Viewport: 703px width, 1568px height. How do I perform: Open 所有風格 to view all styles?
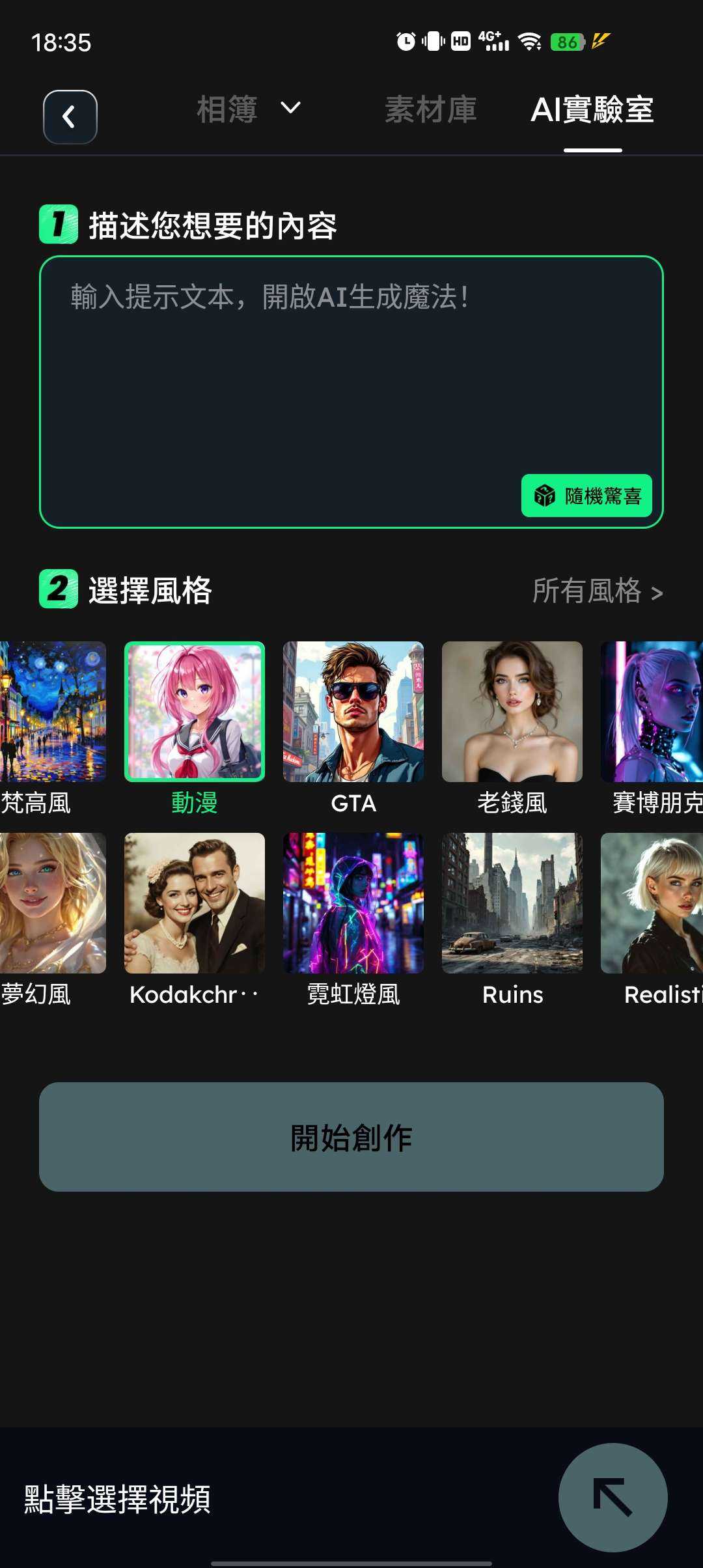tap(597, 591)
